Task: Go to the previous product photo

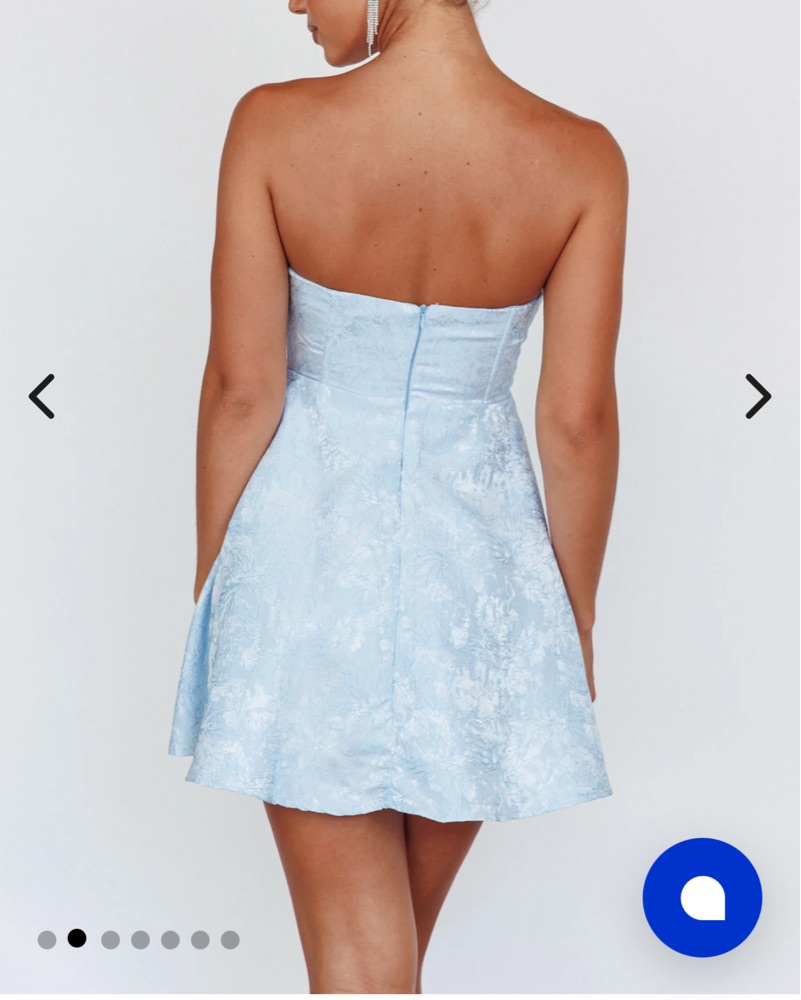Action: click(41, 396)
